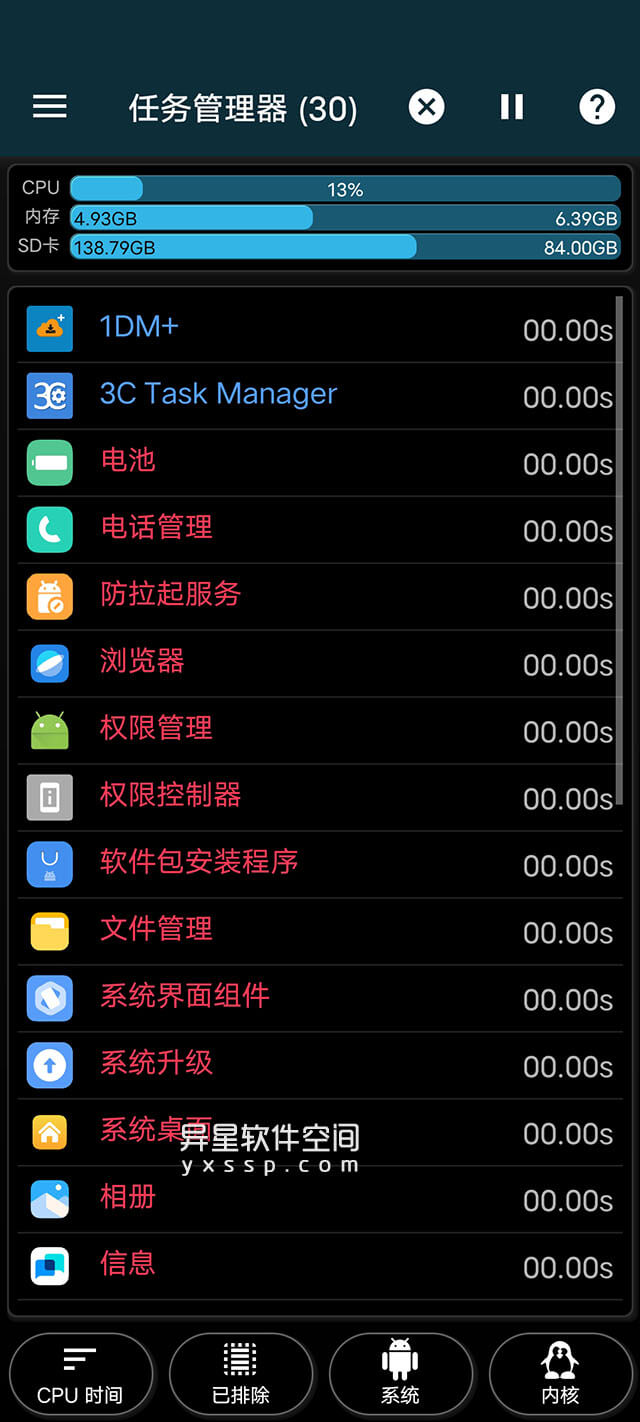
Task: Show the 已排除 excluded apps
Action: tap(240, 1376)
